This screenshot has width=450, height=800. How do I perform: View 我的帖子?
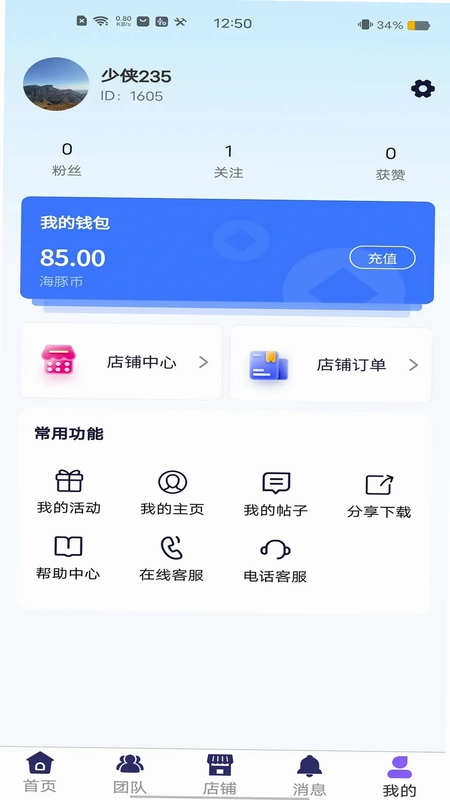pyautogui.click(x=276, y=494)
